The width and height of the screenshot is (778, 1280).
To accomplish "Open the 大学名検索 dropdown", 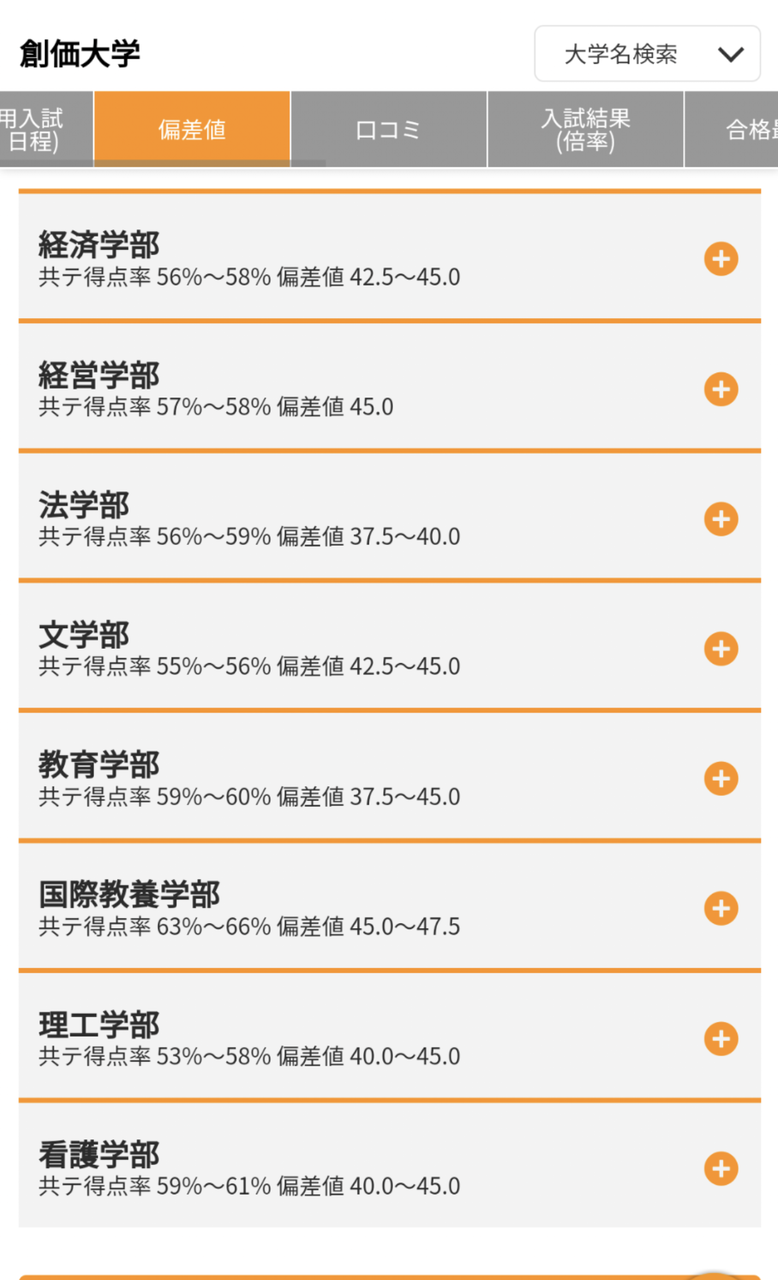I will (x=647, y=54).
